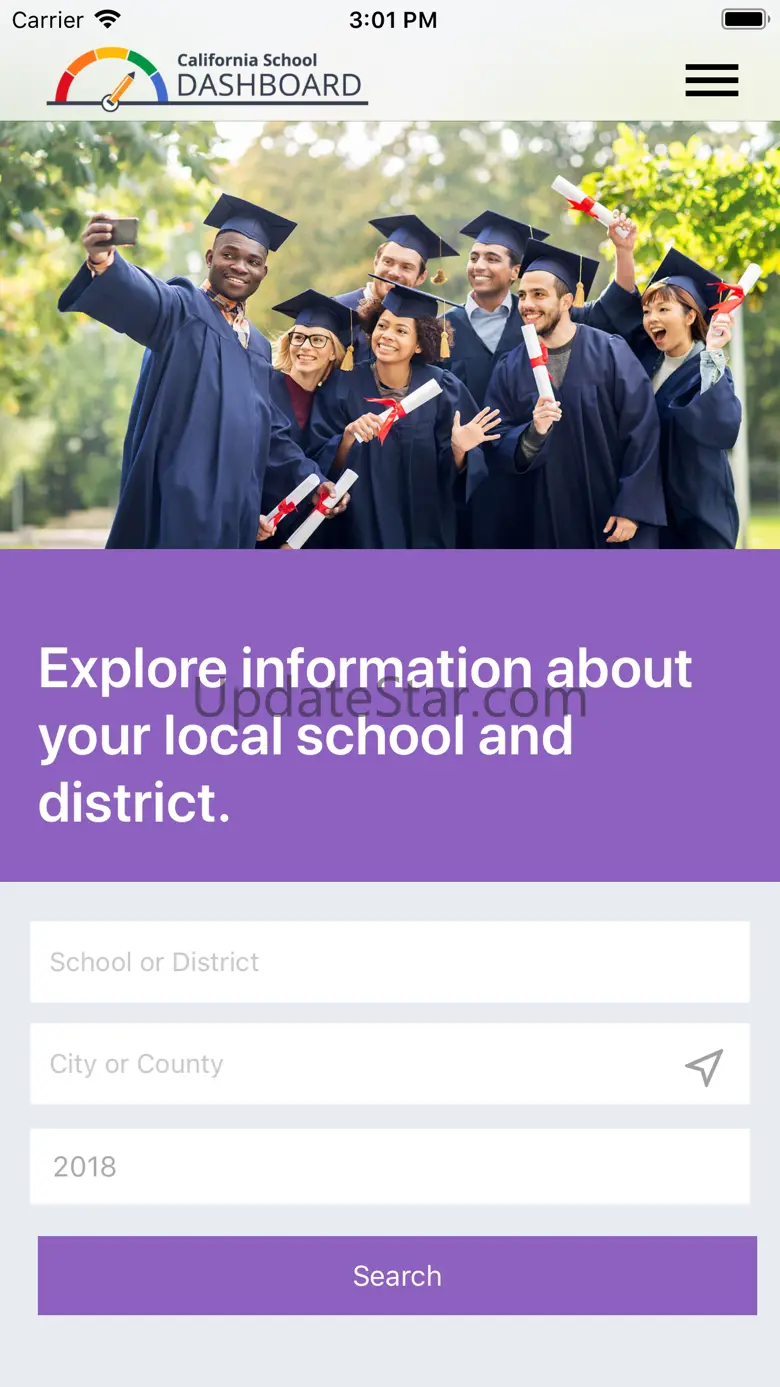Tap the School or District field
Viewport: 780px width, 1387px height.
[390, 962]
